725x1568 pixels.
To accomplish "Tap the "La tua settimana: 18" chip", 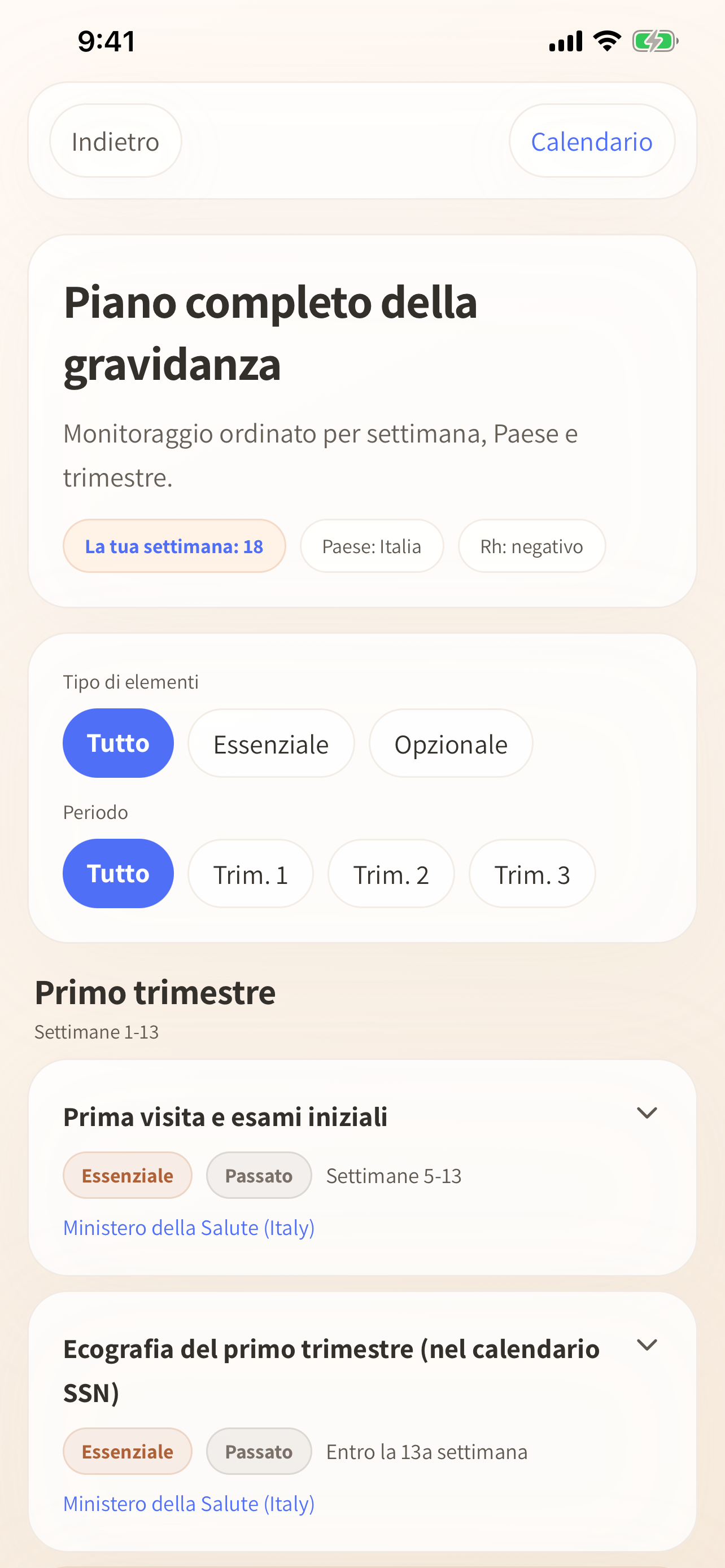I will [174, 546].
